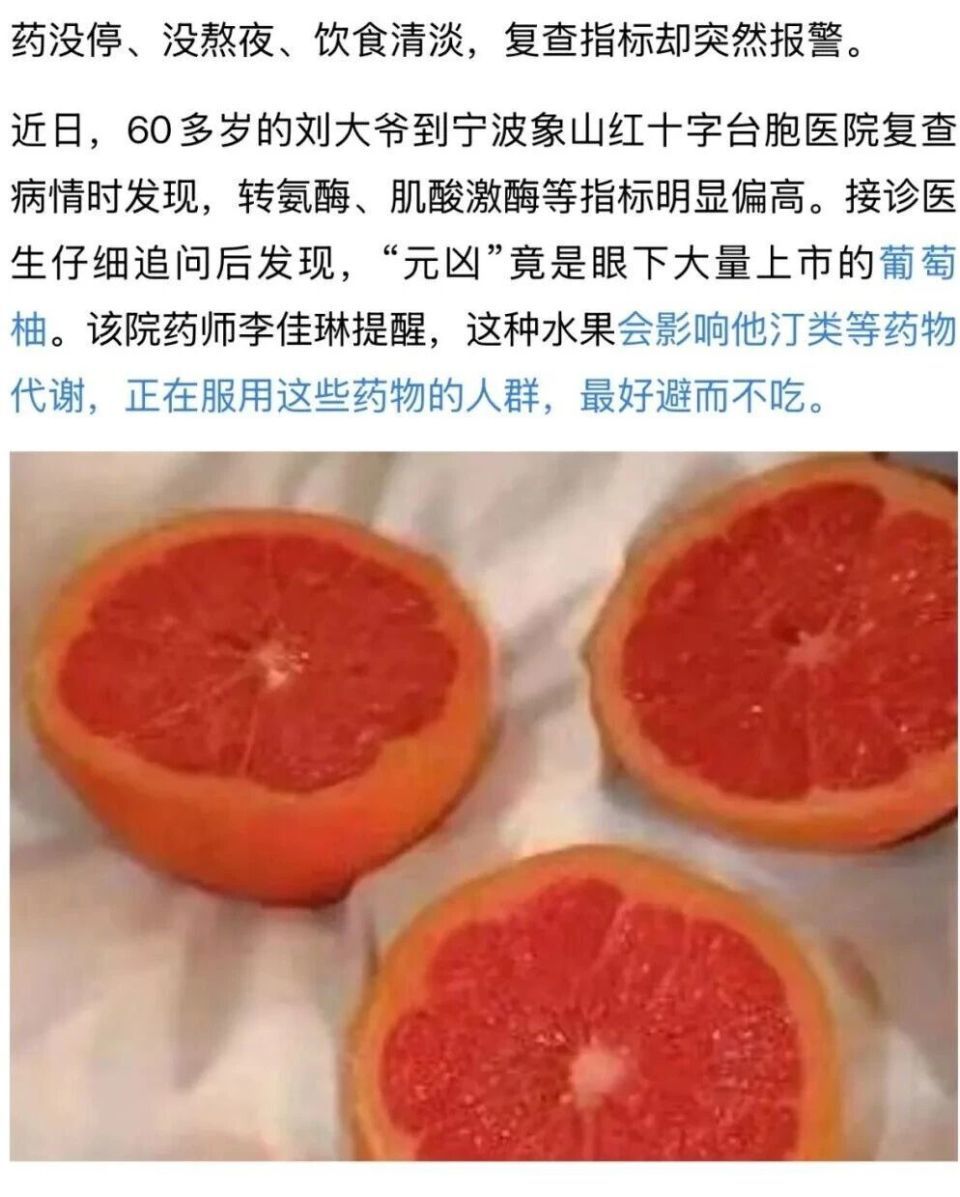
Task: Open the blue 葡萄柚 link
Action: (917, 264)
